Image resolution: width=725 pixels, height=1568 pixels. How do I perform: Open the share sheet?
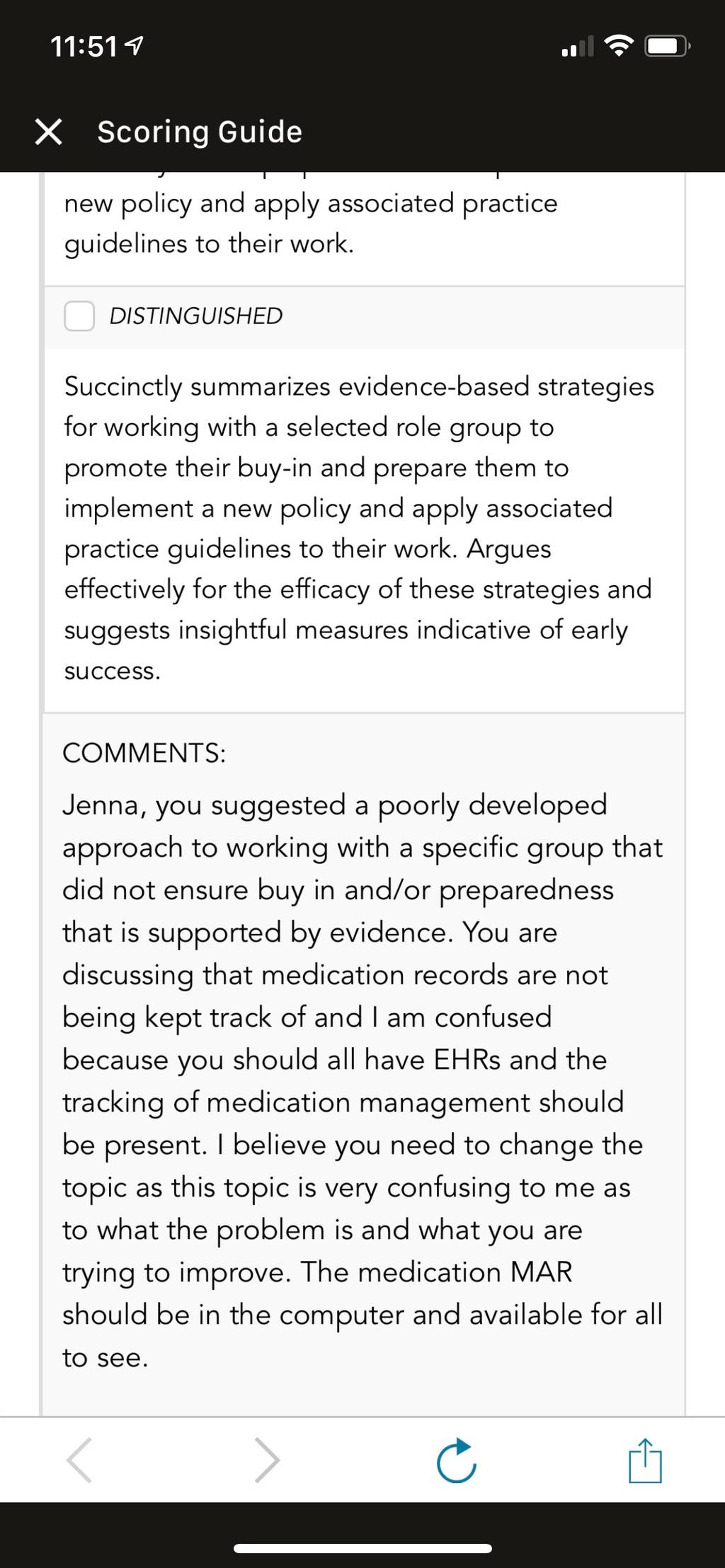[x=645, y=1459]
